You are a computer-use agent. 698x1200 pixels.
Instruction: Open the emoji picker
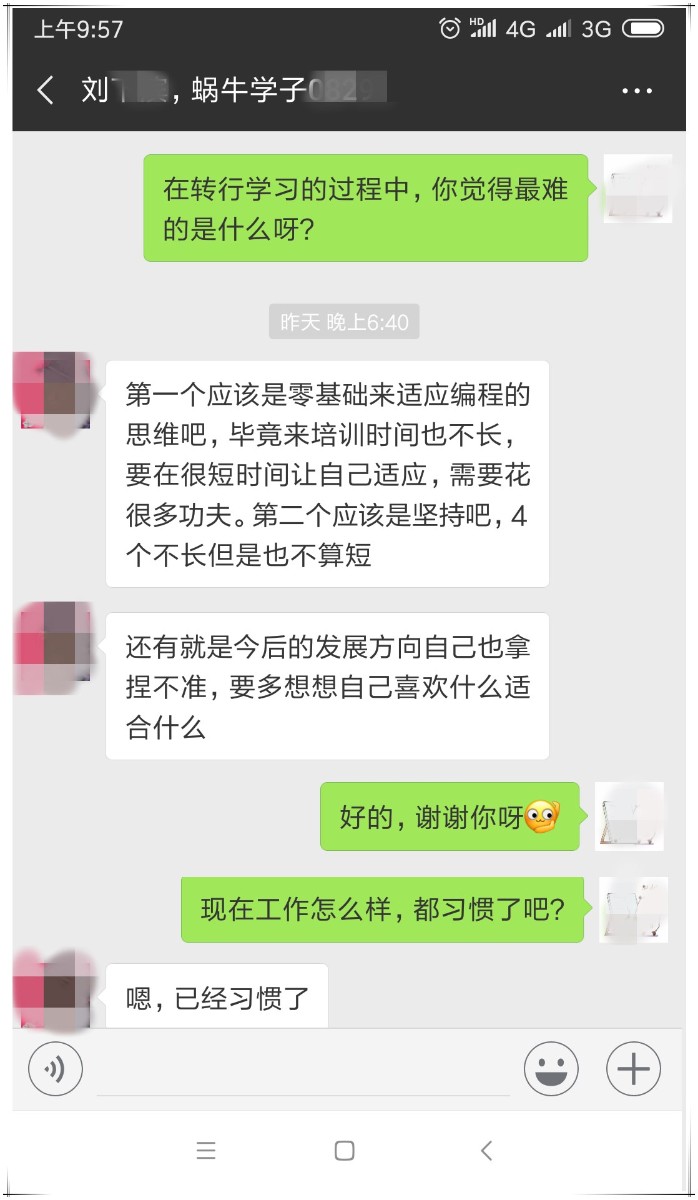[551, 1069]
